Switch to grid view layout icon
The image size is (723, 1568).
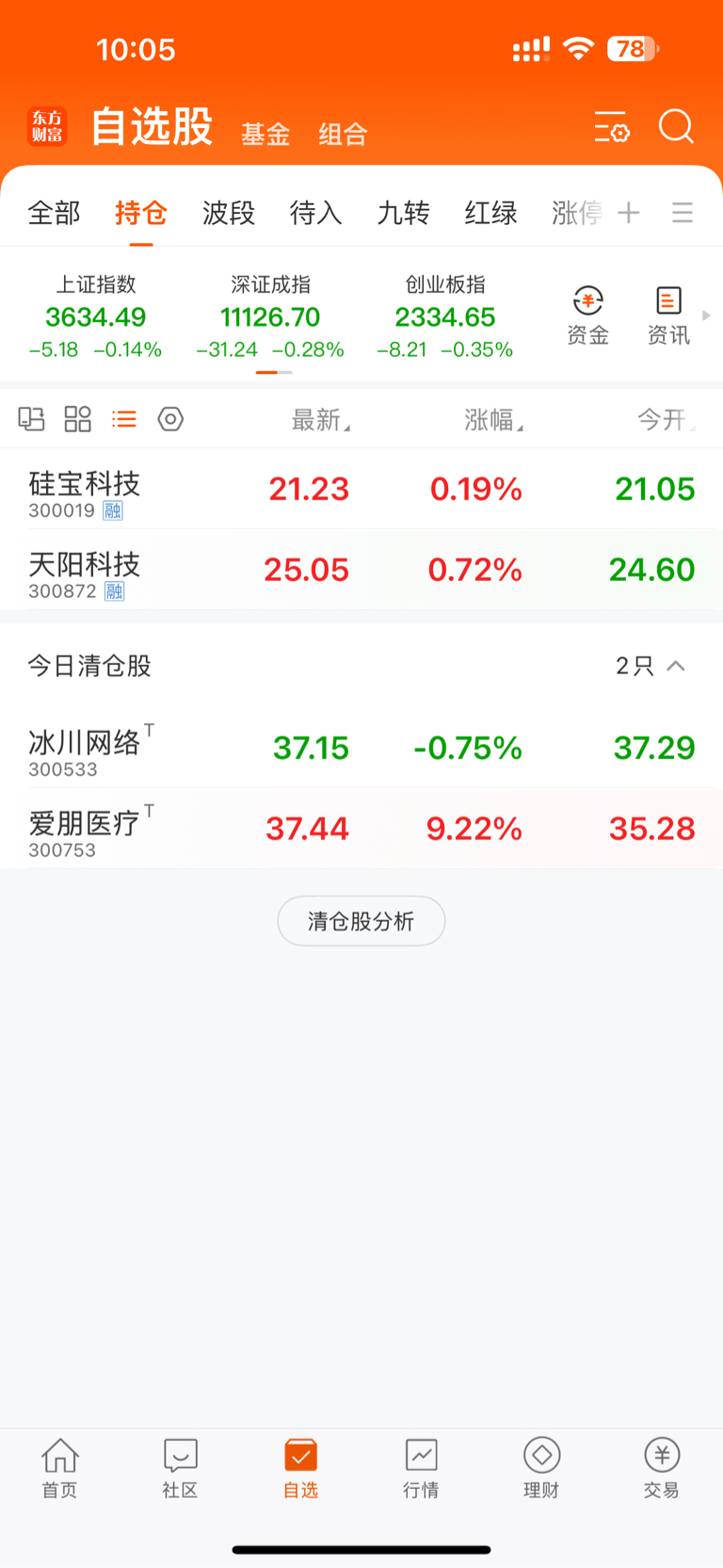[x=77, y=419]
